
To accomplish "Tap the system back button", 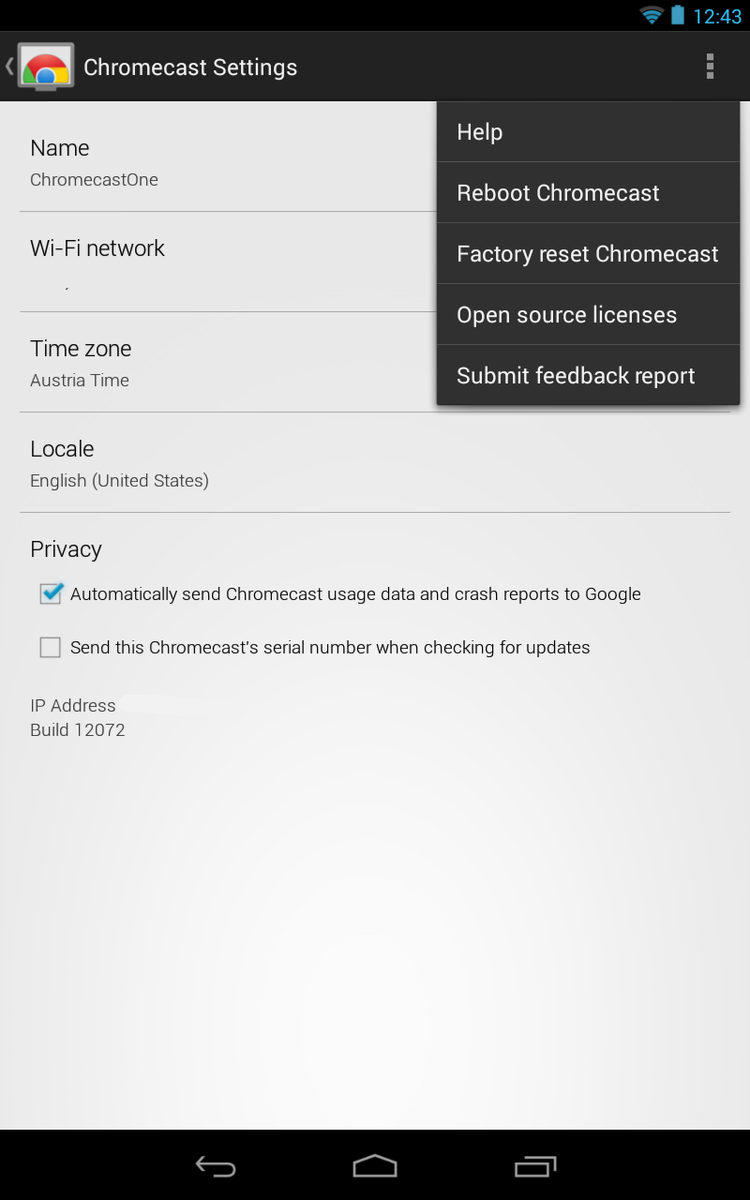I will coord(215,1166).
